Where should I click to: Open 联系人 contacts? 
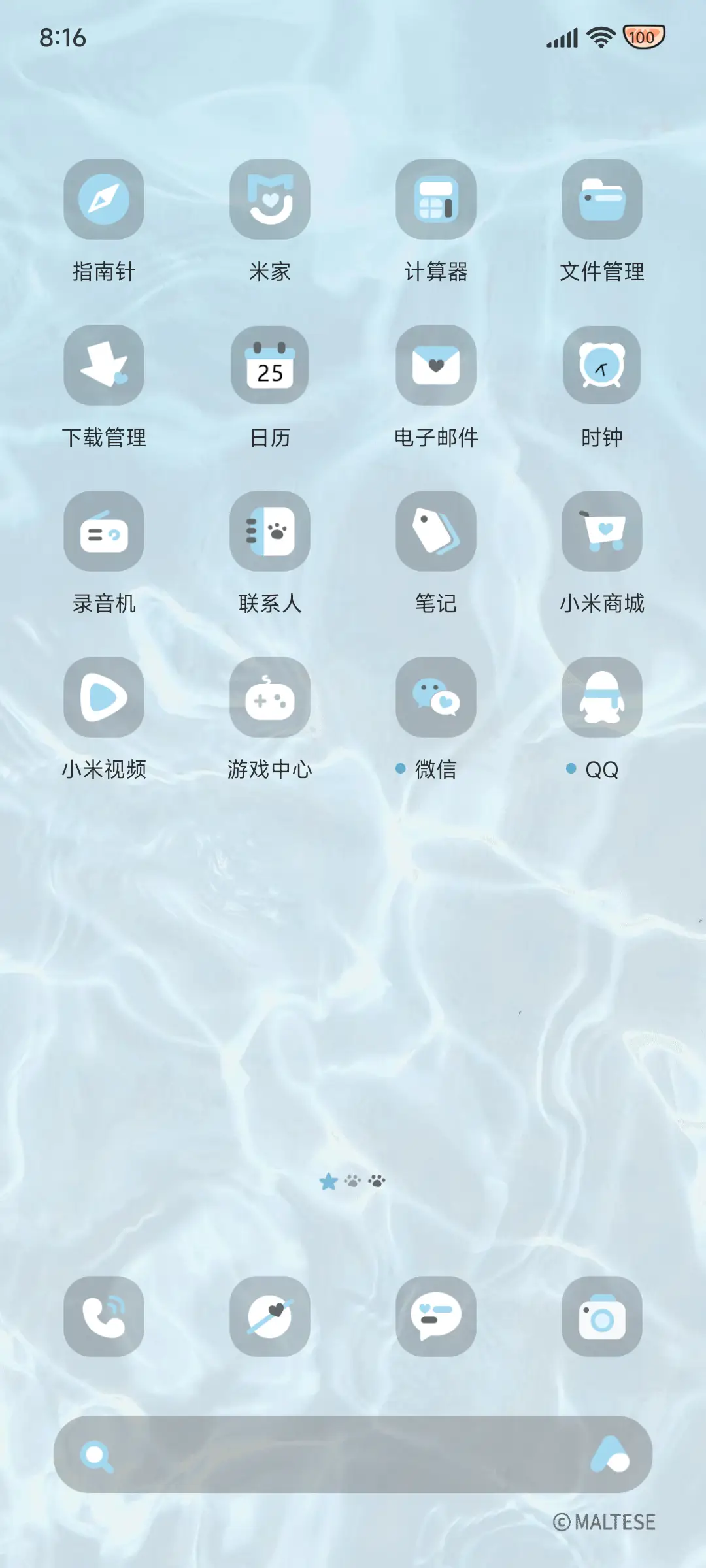(270, 531)
